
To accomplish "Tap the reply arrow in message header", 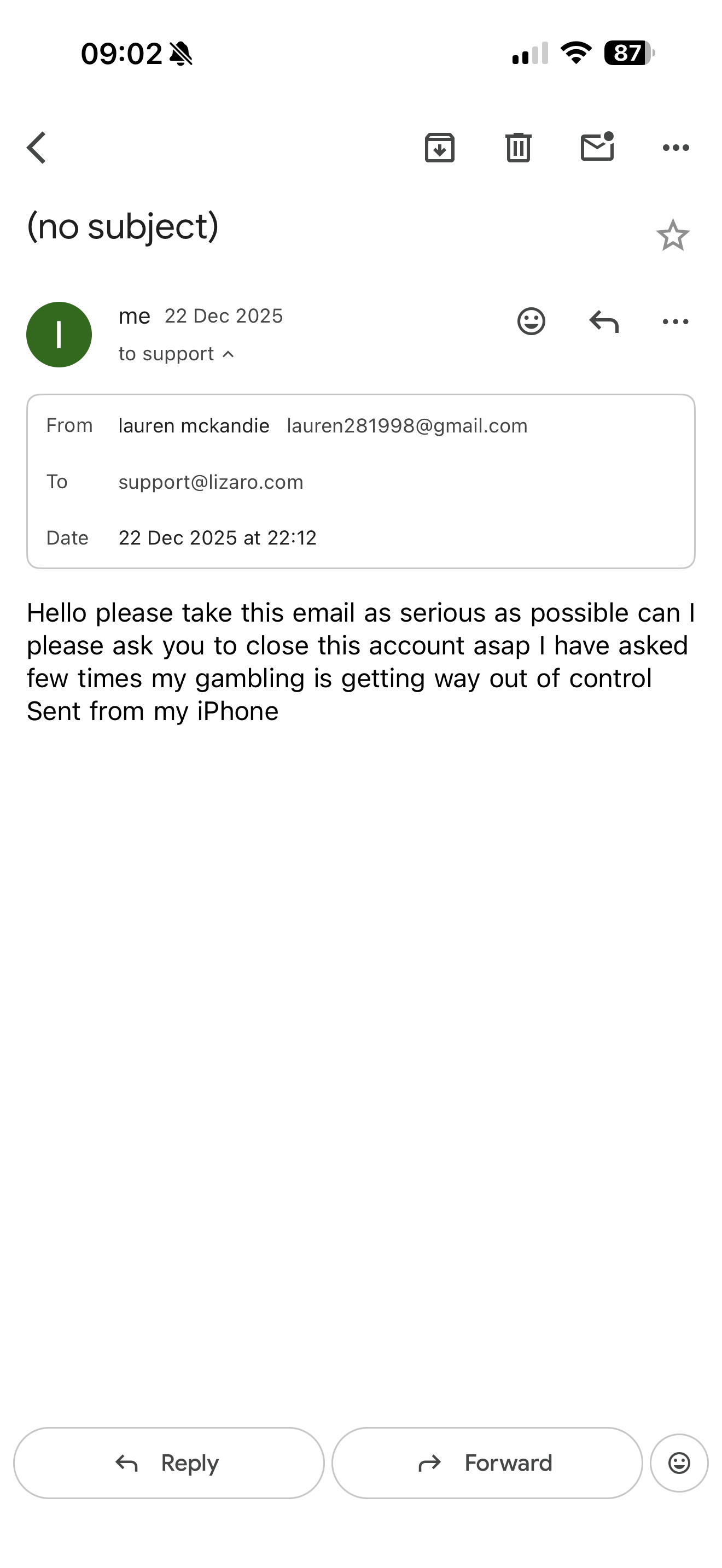I will click(x=604, y=321).
